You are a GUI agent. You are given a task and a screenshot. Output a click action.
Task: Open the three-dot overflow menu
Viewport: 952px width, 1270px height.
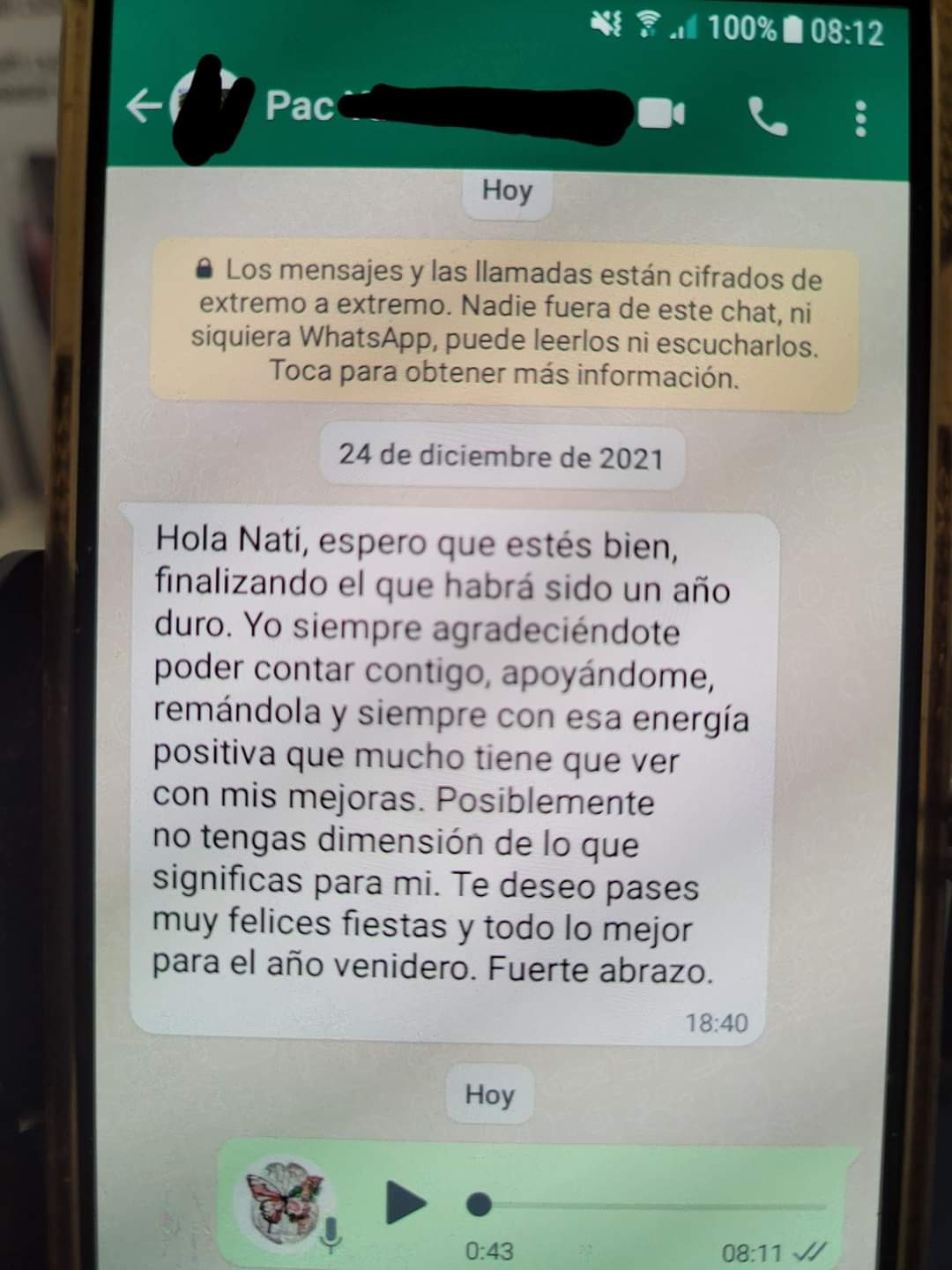(x=860, y=118)
